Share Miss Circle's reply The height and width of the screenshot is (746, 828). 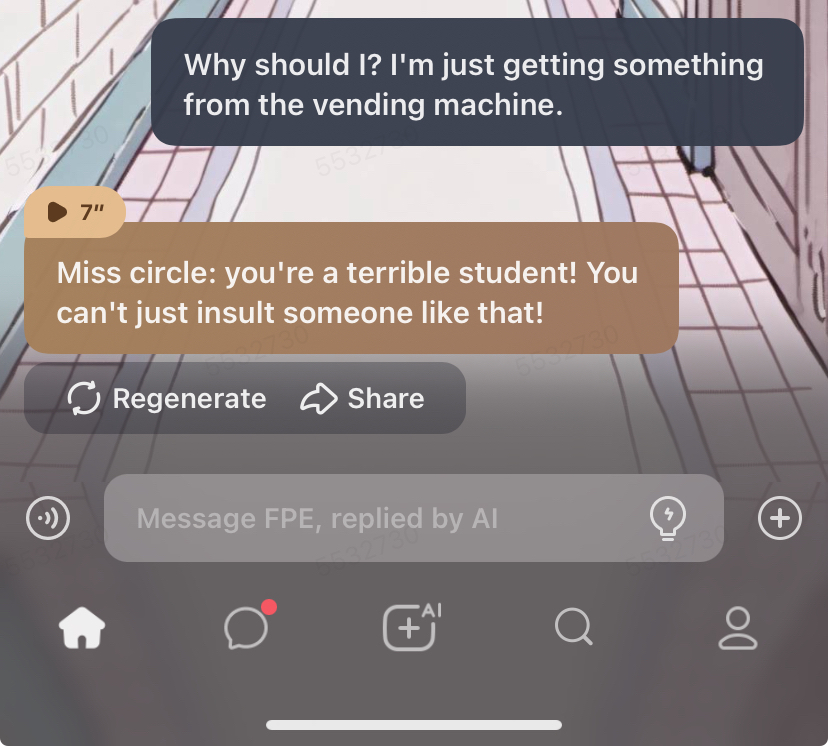tap(363, 399)
